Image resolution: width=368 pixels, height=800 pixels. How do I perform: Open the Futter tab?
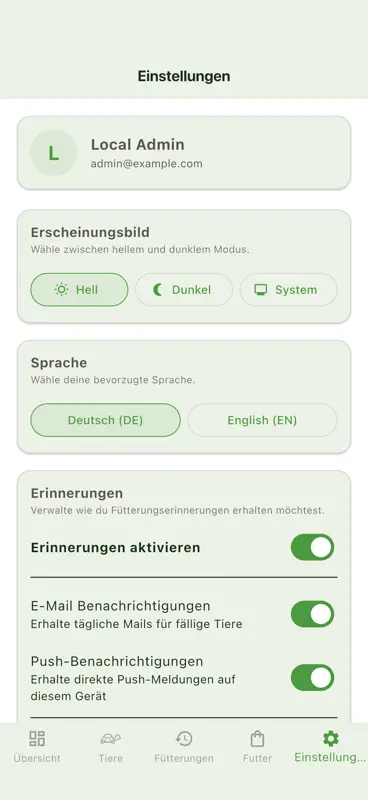[x=257, y=747]
